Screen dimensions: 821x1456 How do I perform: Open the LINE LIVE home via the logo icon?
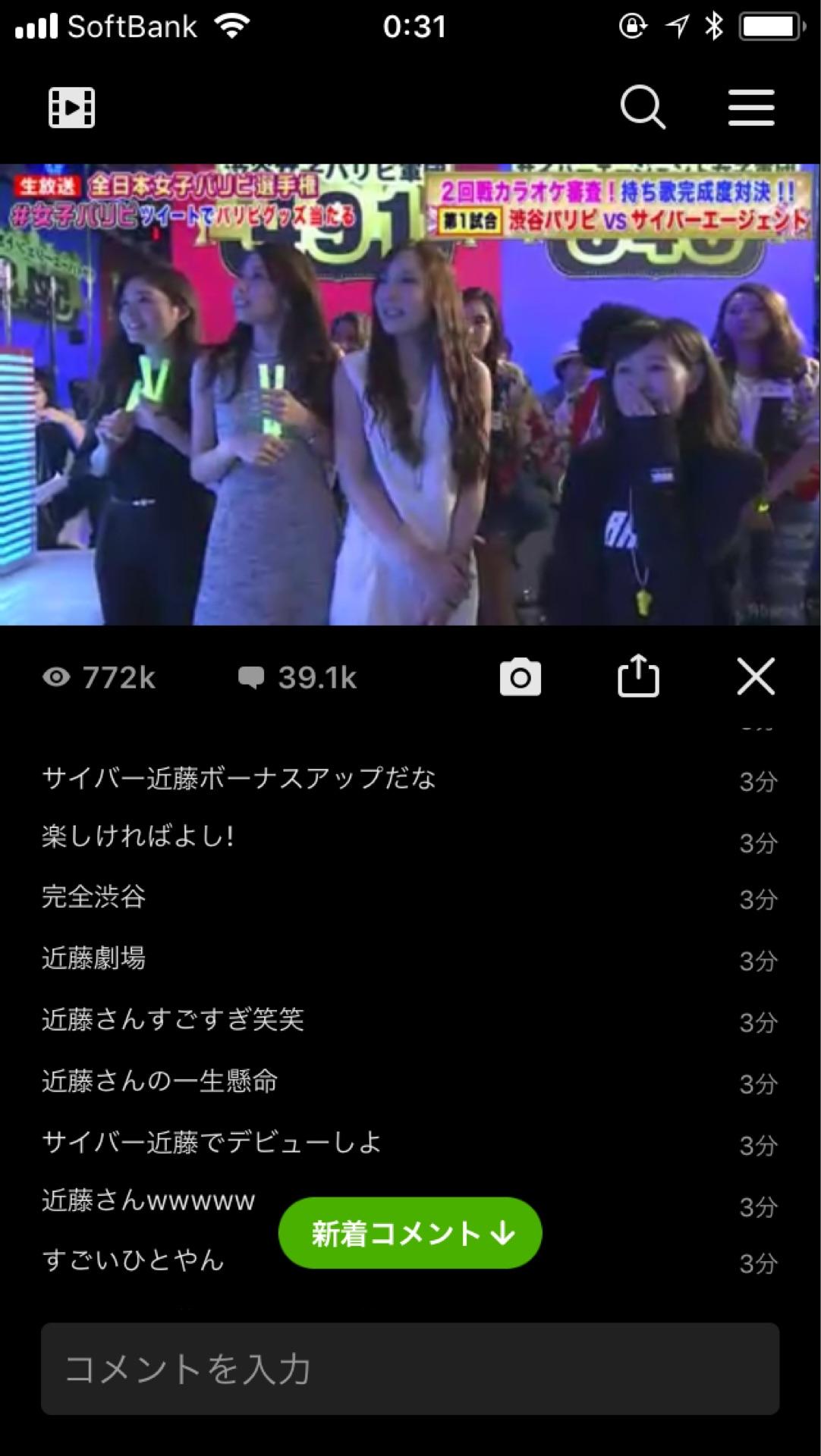71,107
